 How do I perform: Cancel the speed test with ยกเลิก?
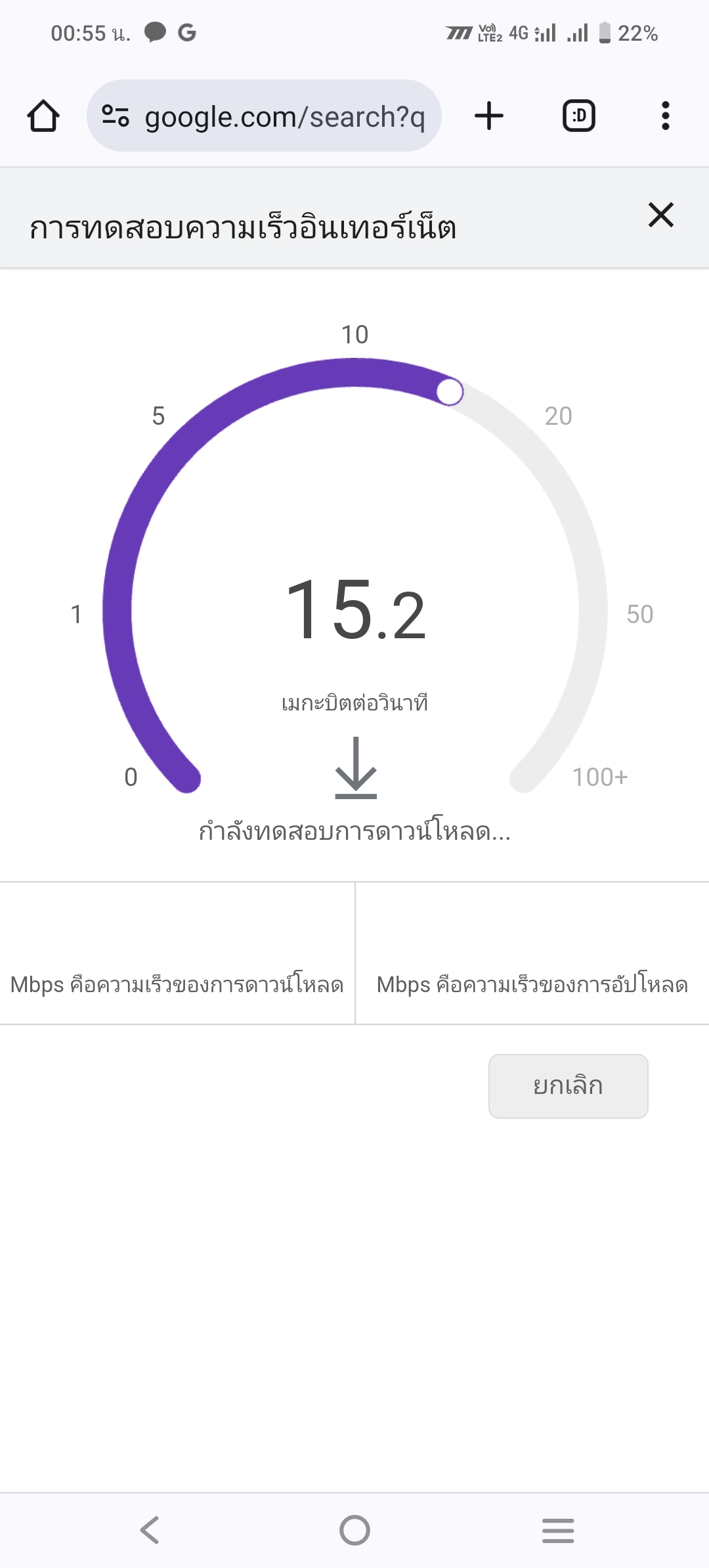pos(569,1086)
